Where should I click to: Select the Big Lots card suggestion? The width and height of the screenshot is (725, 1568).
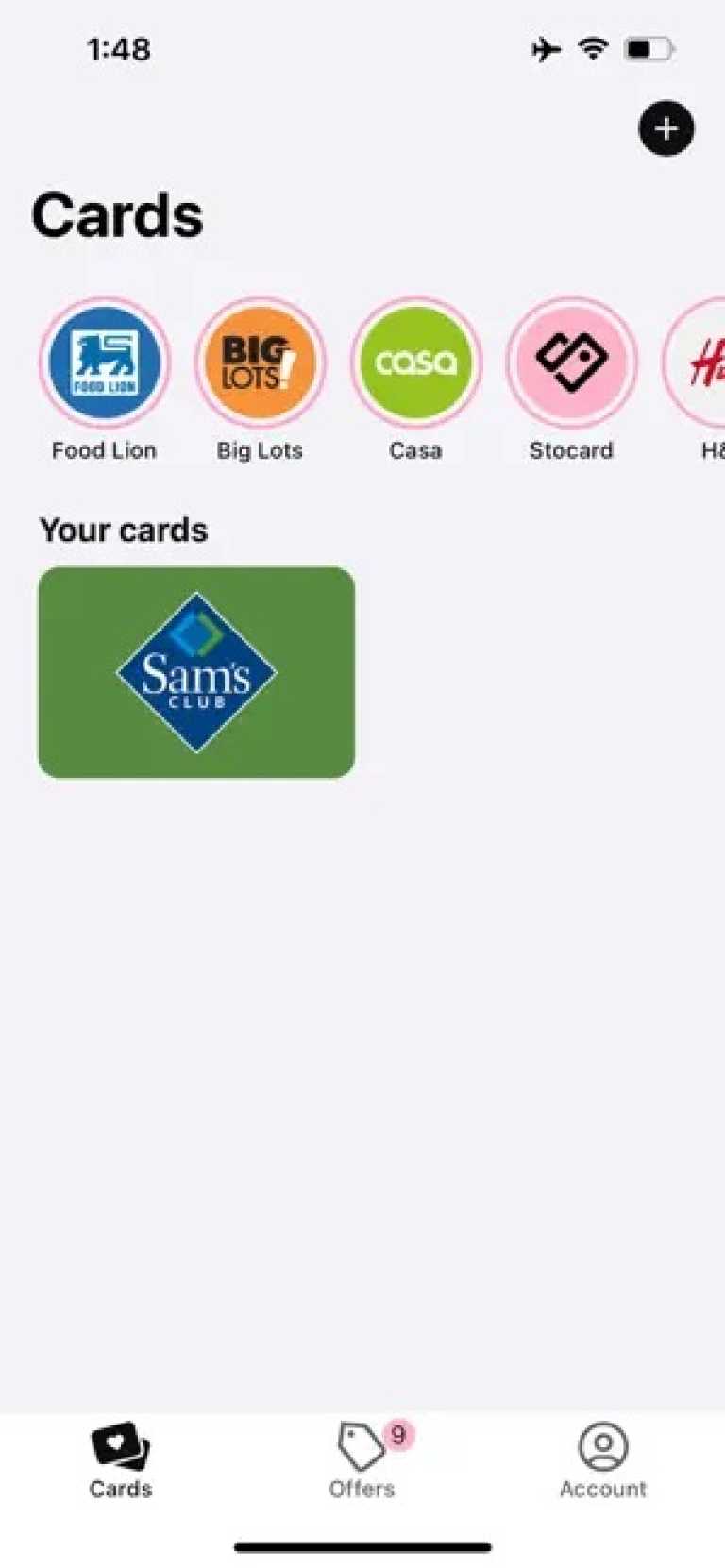[x=260, y=363]
